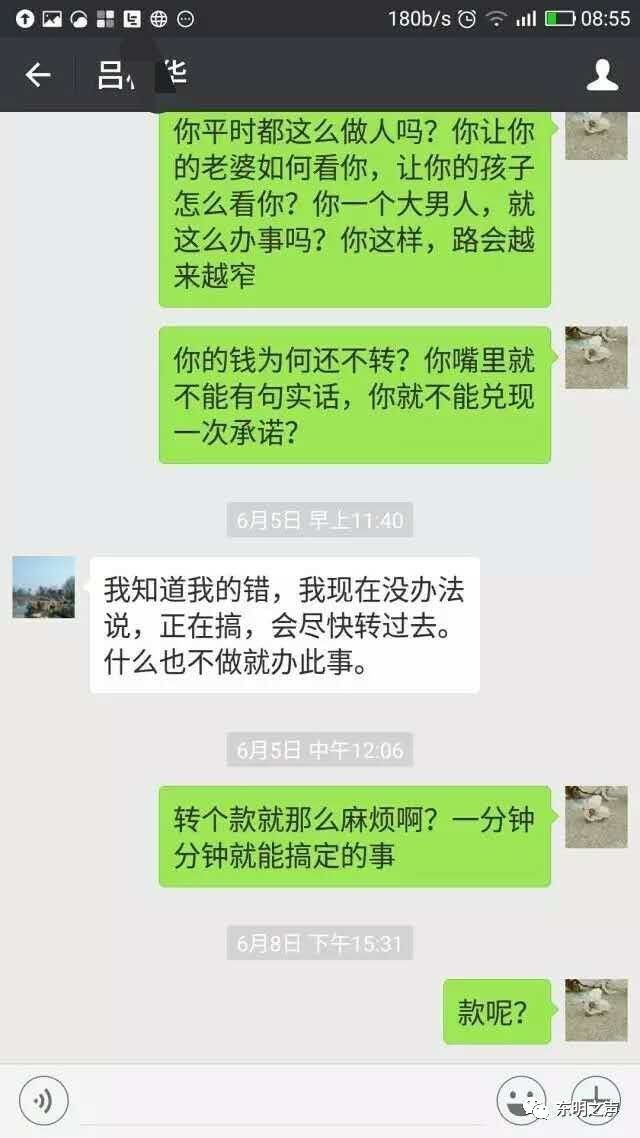Go back using the top-left arrow
The image size is (640, 1138).
(x=38, y=75)
